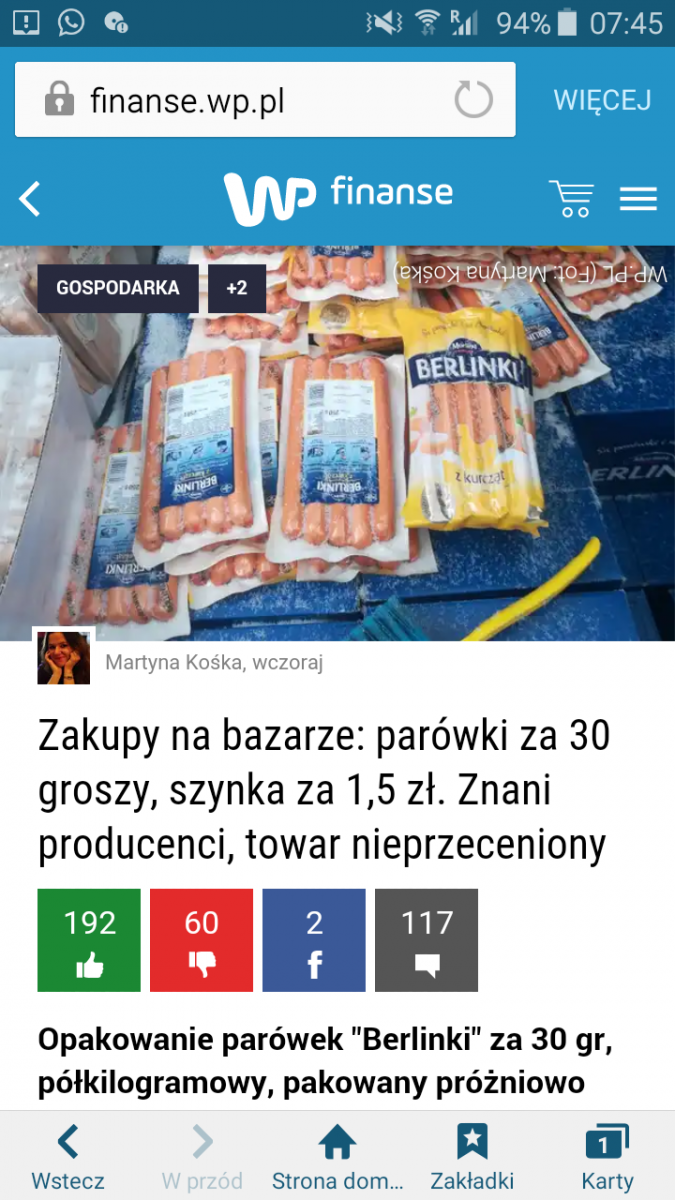Reload the page with the refresh icon
Screen dimensions: 675x1200
click(x=473, y=100)
